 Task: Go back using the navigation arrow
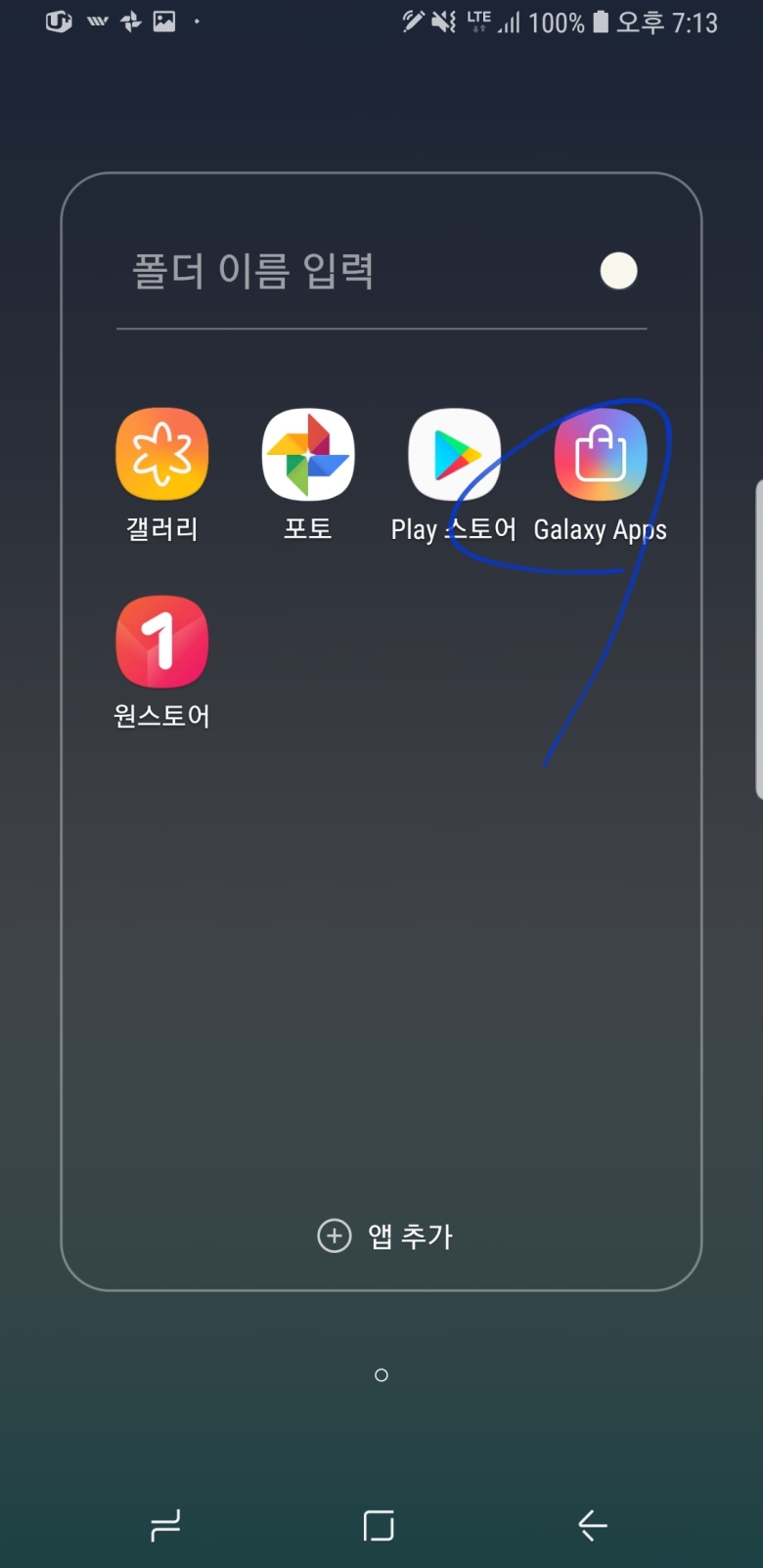(592, 1525)
